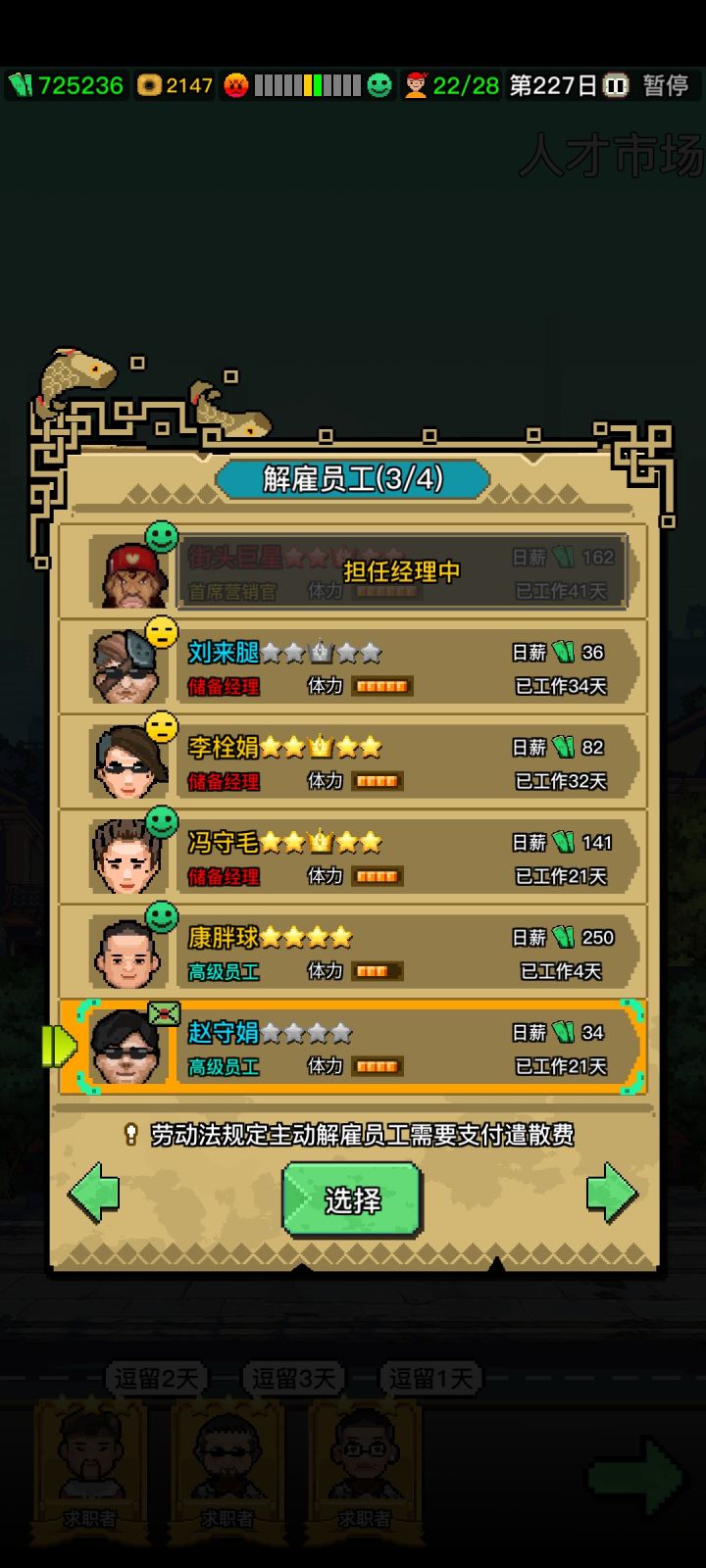Click the green cash icon showing 725236
The image size is (706, 1568).
pyautogui.click(x=22, y=86)
